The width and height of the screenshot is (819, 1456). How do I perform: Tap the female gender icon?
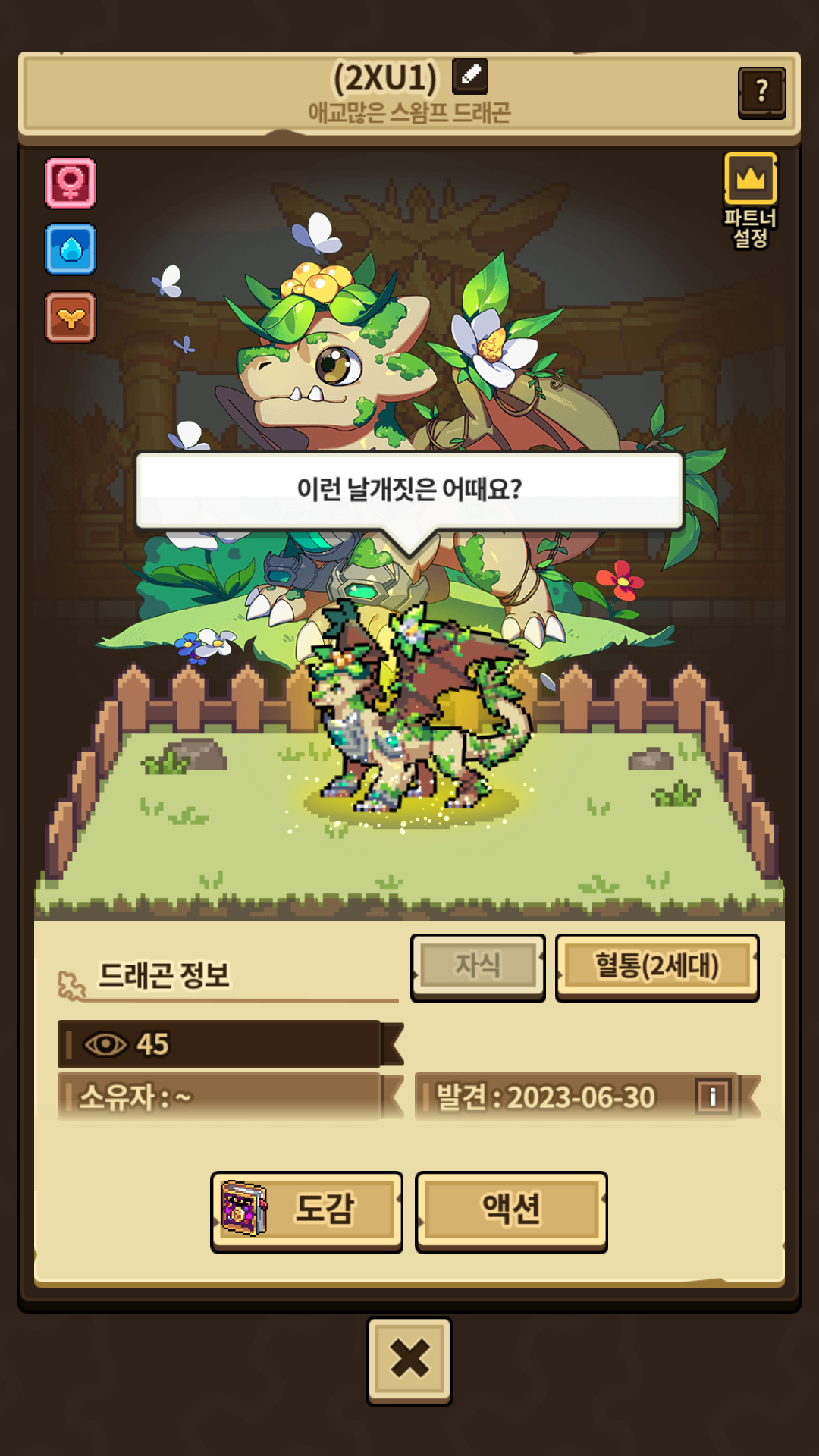pyautogui.click(x=71, y=183)
